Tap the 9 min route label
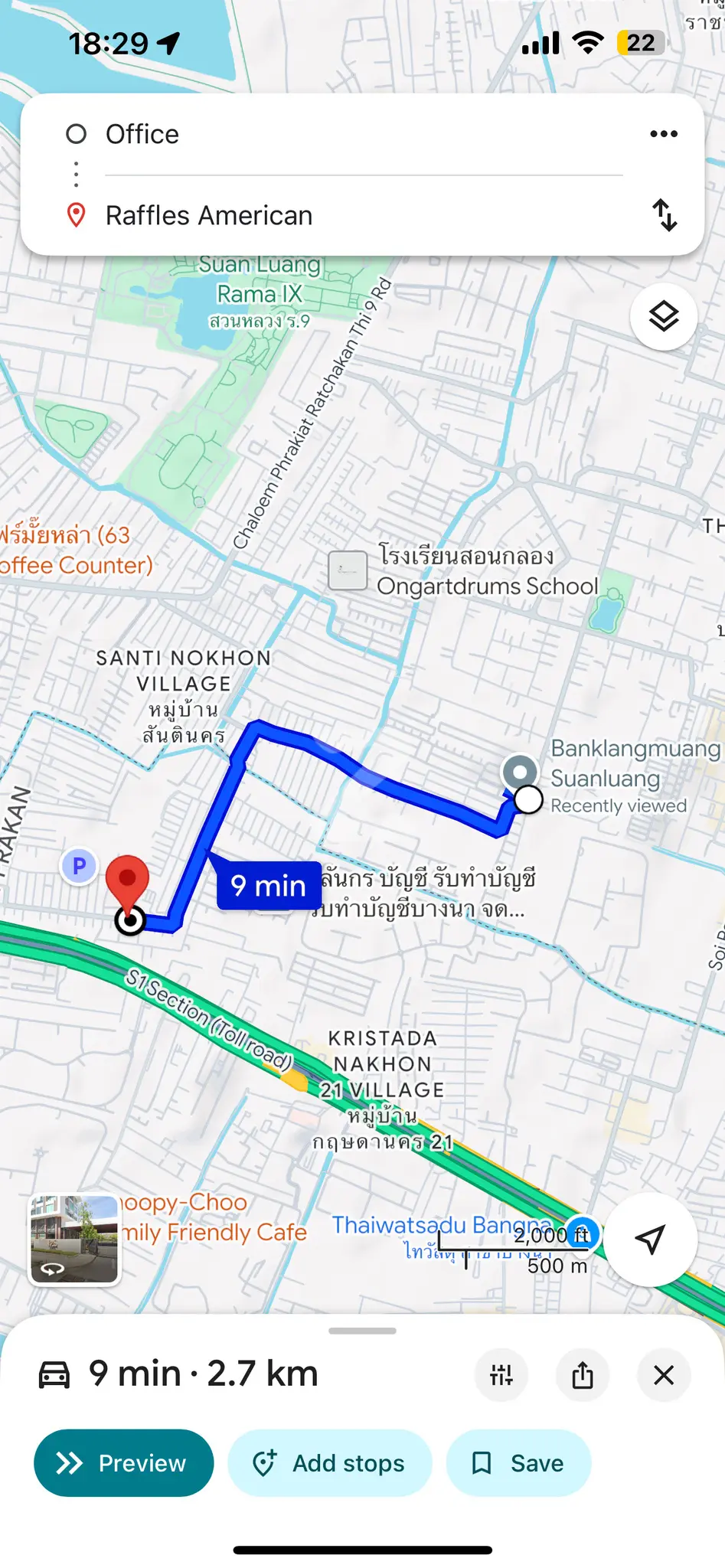Screen dimensions: 725x1568 [269, 886]
